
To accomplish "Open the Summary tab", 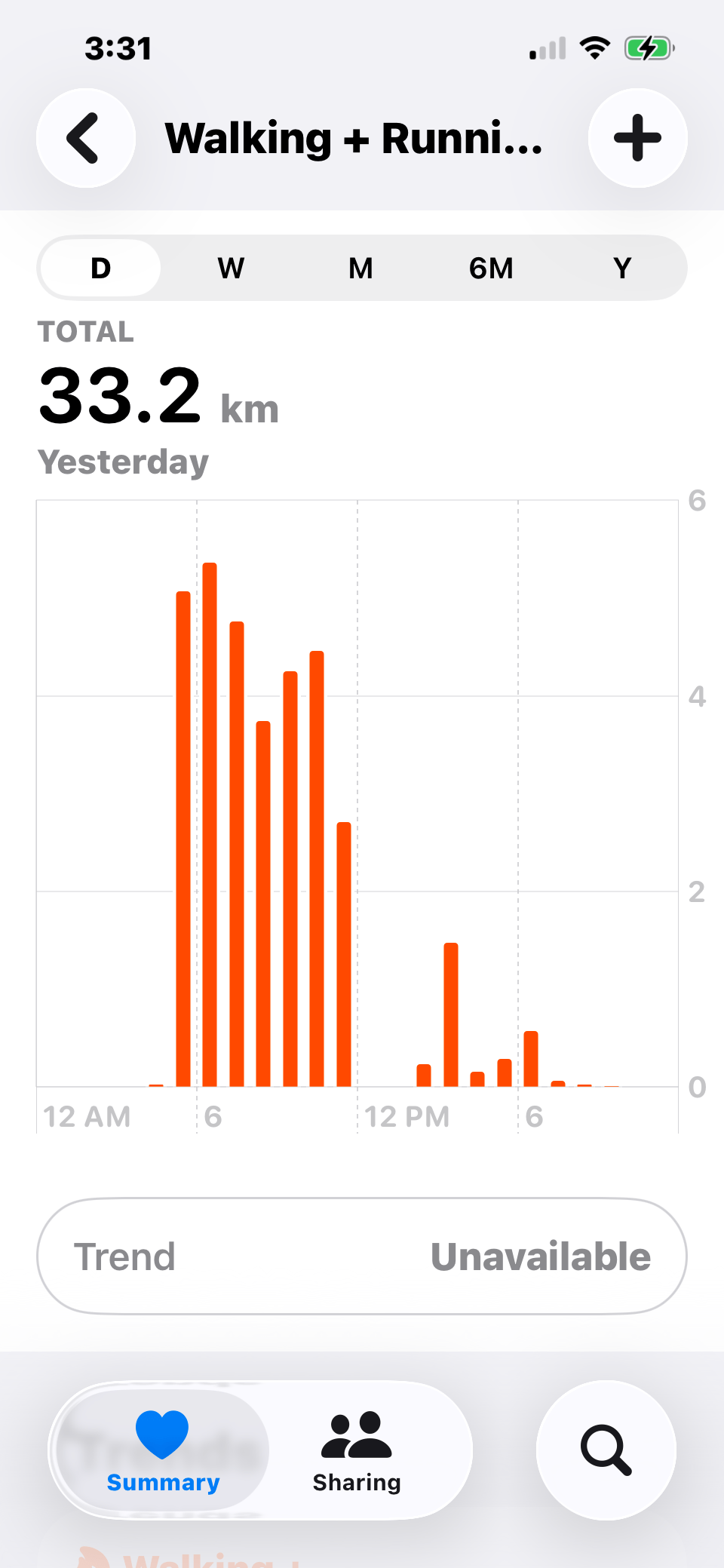I will pyautogui.click(x=163, y=1450).
